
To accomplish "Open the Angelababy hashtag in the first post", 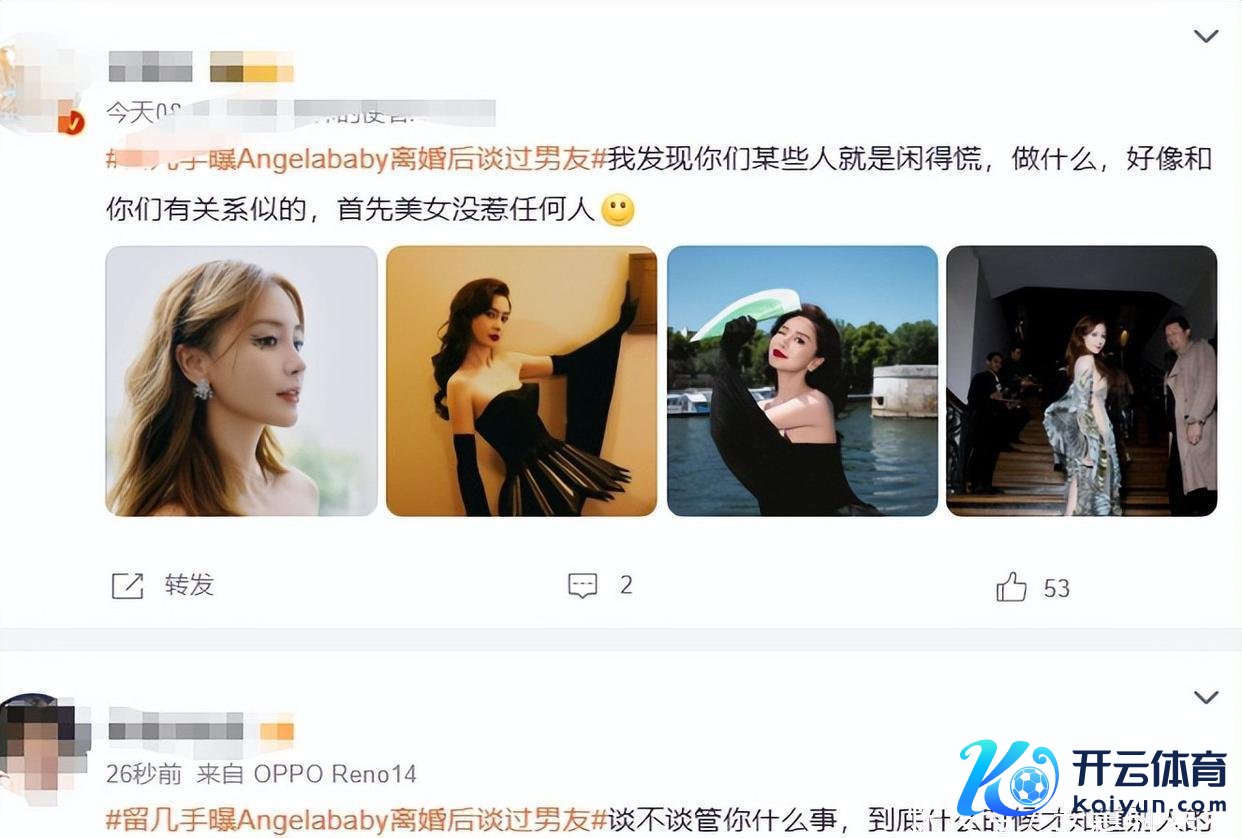I will point(356,160).
